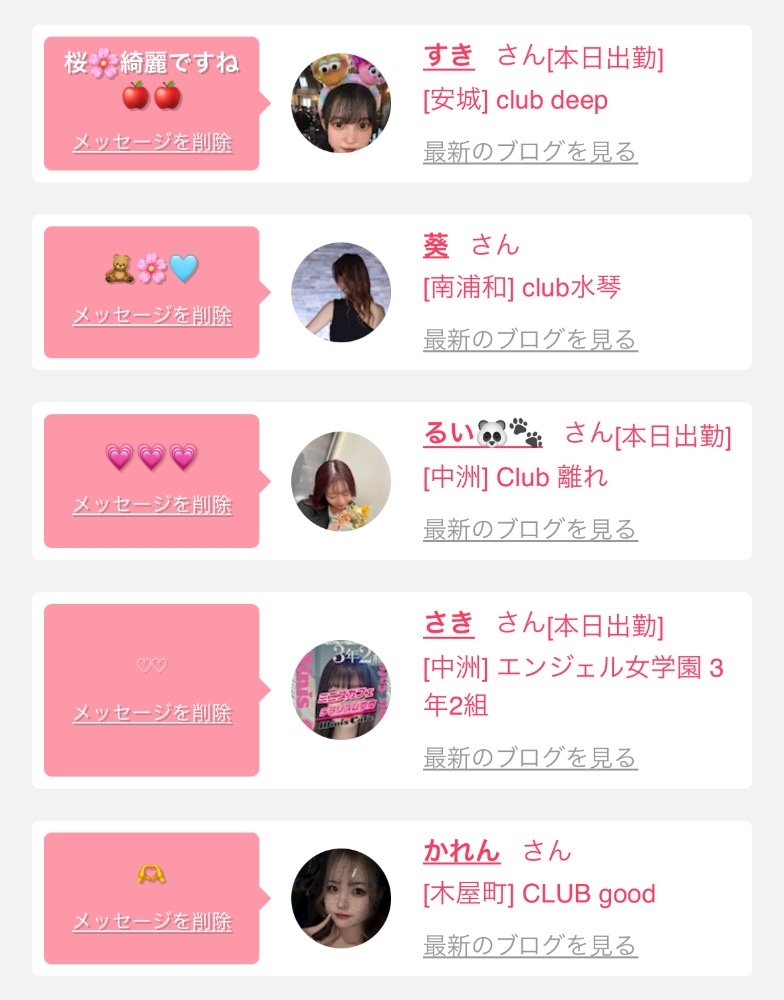Open かれん's profile name link

[x=462, y=850]
